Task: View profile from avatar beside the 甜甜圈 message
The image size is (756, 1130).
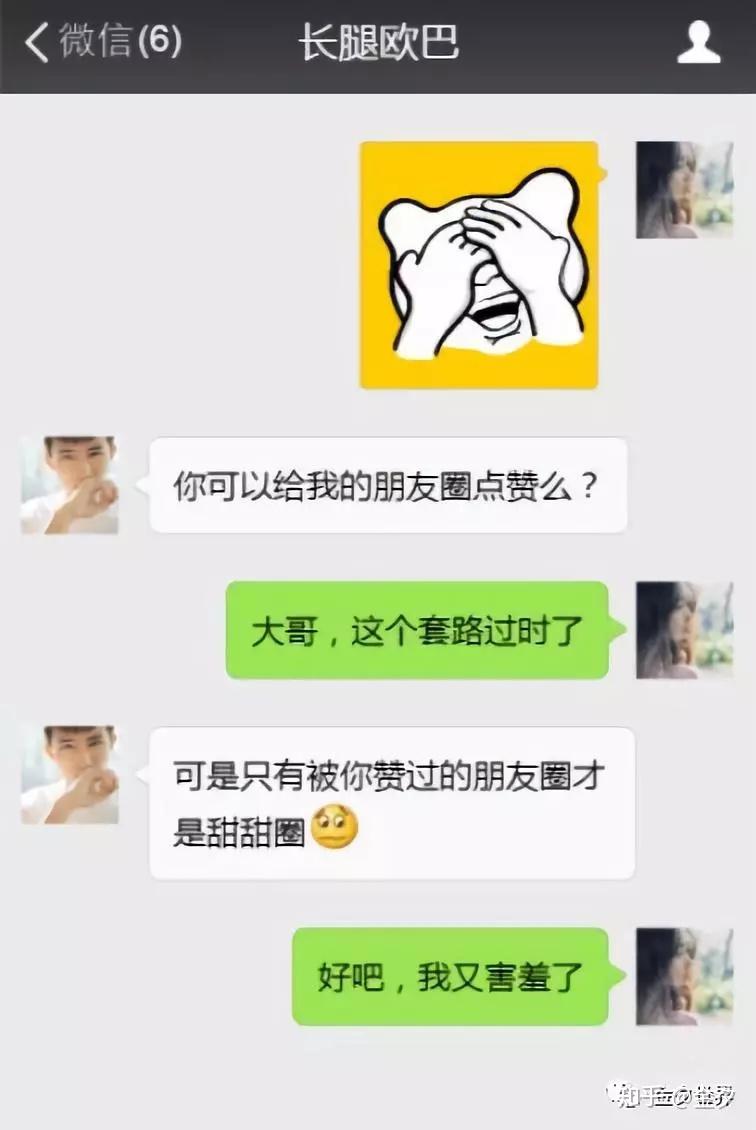Action: point(70,775)
